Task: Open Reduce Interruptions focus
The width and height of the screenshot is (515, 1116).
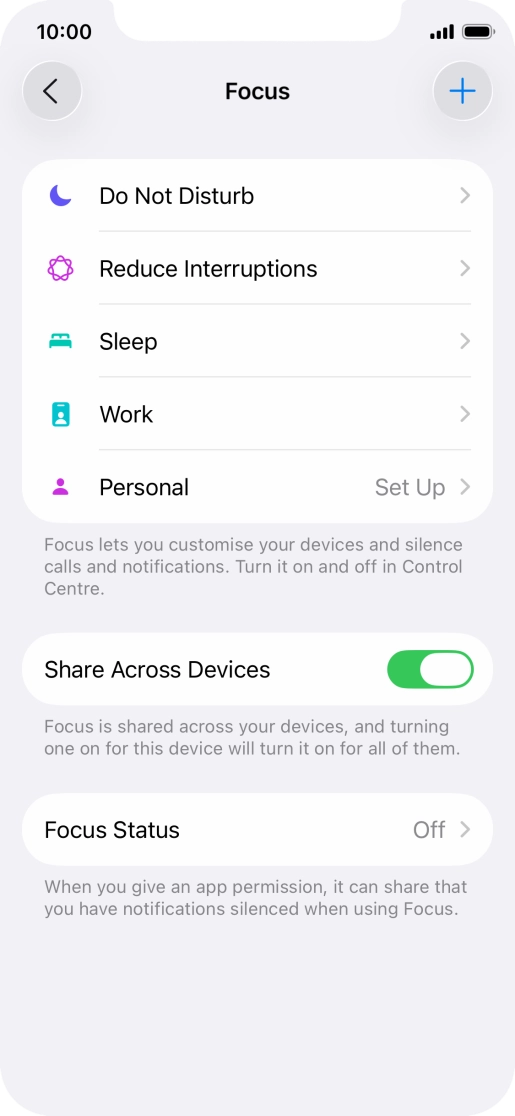Action: tap(258, 269)
